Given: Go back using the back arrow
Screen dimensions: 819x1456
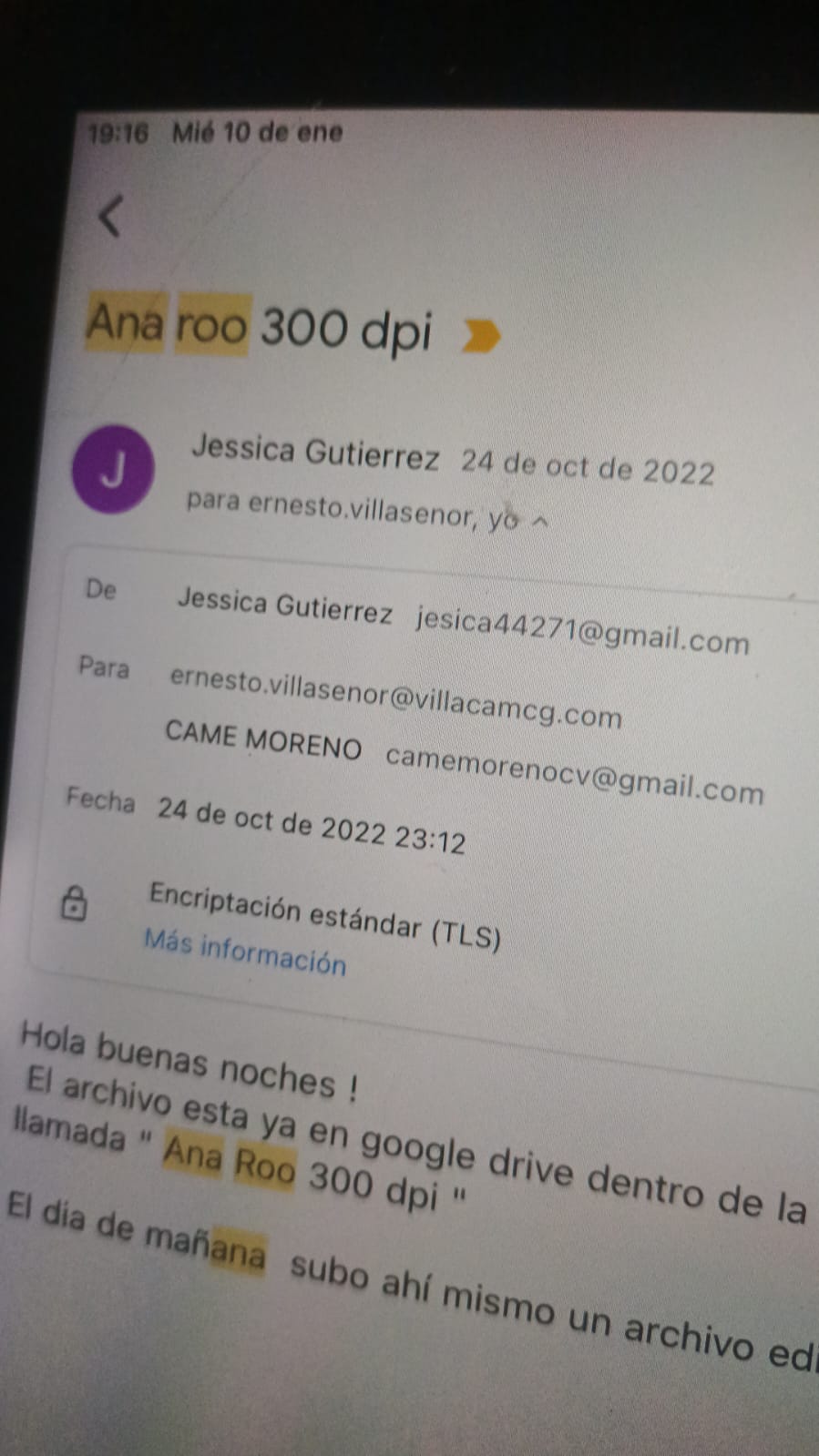Looking at the screenshot, I should (110, 217).
